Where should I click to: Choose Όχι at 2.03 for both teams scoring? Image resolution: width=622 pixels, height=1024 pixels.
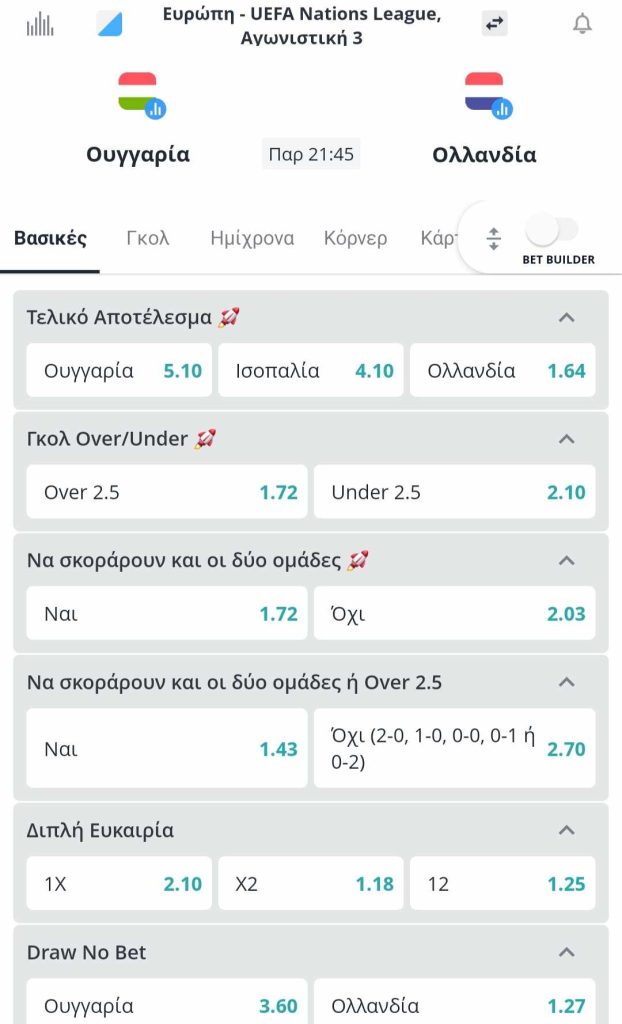[x=455, y=614]
